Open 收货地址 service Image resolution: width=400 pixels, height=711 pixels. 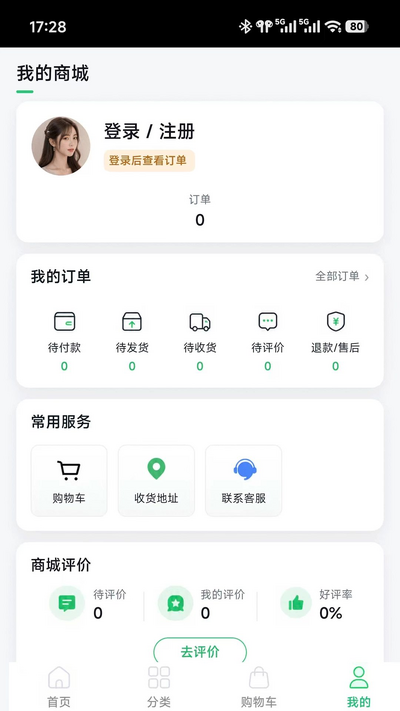point(156,481)
